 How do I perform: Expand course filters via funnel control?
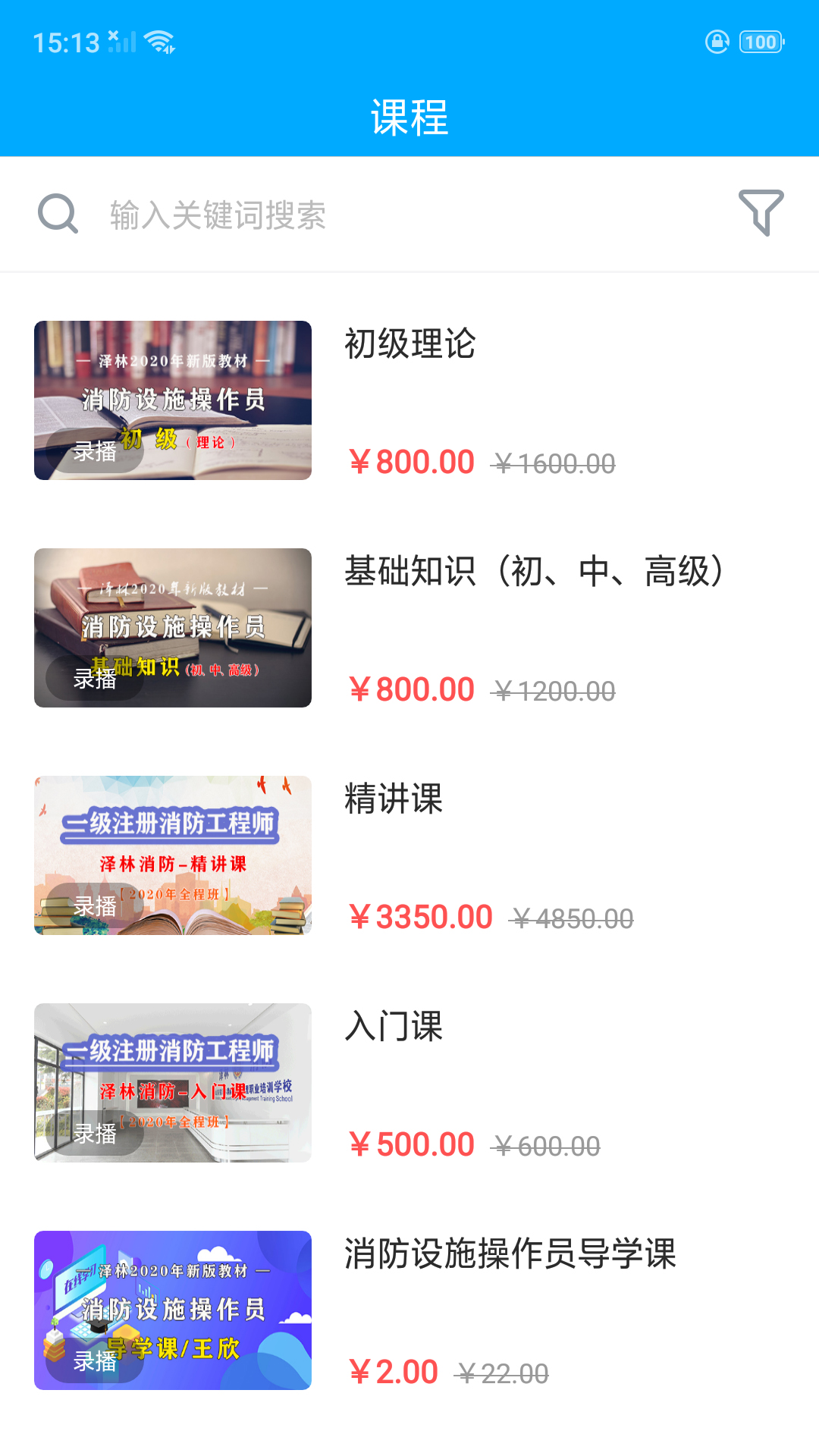(762, 213)
